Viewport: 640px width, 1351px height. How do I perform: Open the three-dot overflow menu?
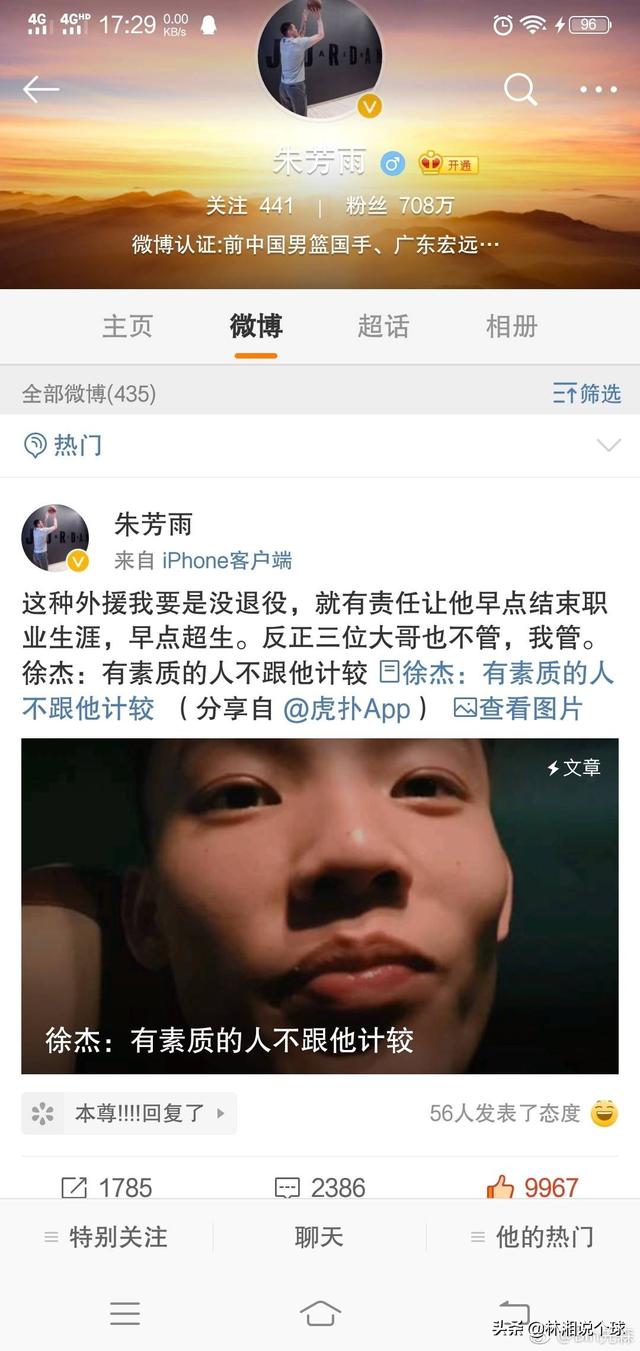pyautogui.click(x=598, y=90)
